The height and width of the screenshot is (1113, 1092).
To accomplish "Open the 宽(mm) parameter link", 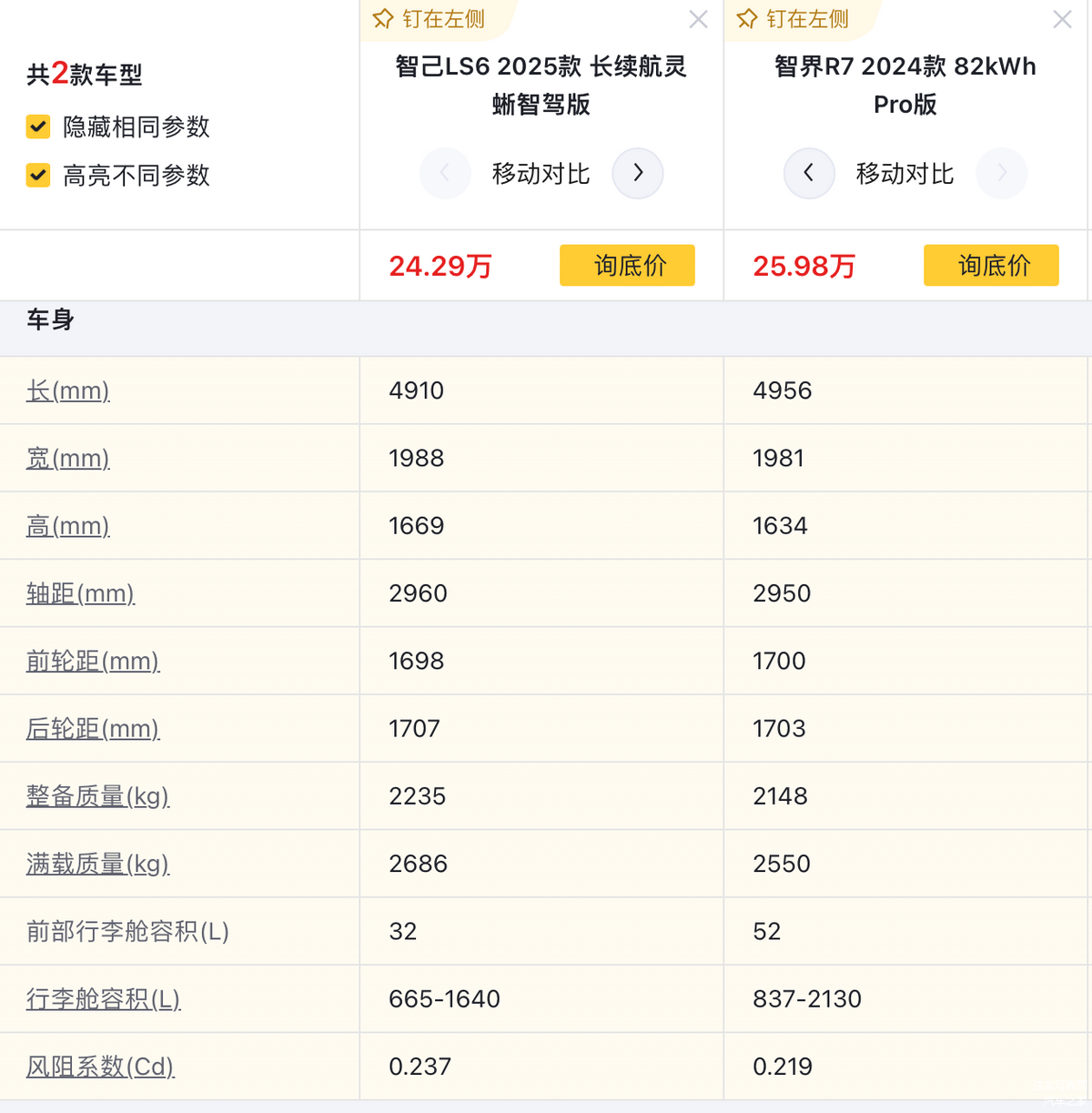I will click(68, 458).
